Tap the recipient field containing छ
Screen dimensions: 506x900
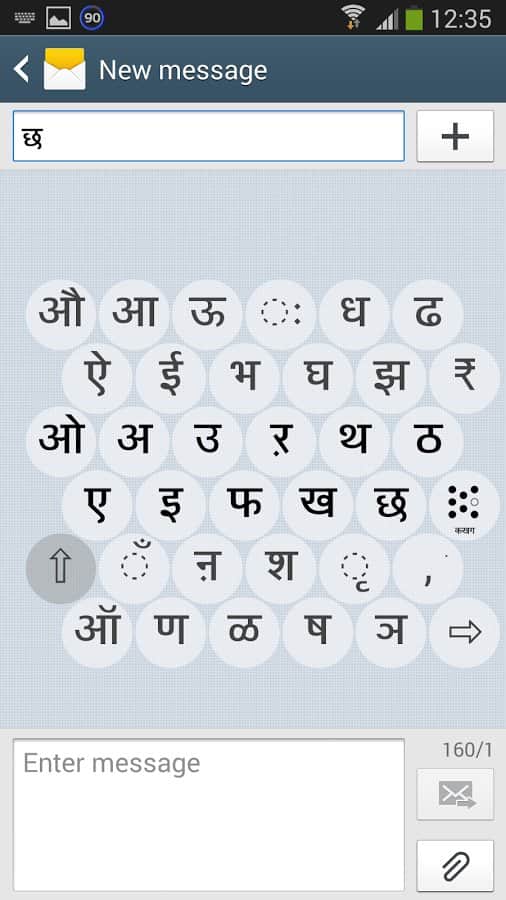point(209,136)
